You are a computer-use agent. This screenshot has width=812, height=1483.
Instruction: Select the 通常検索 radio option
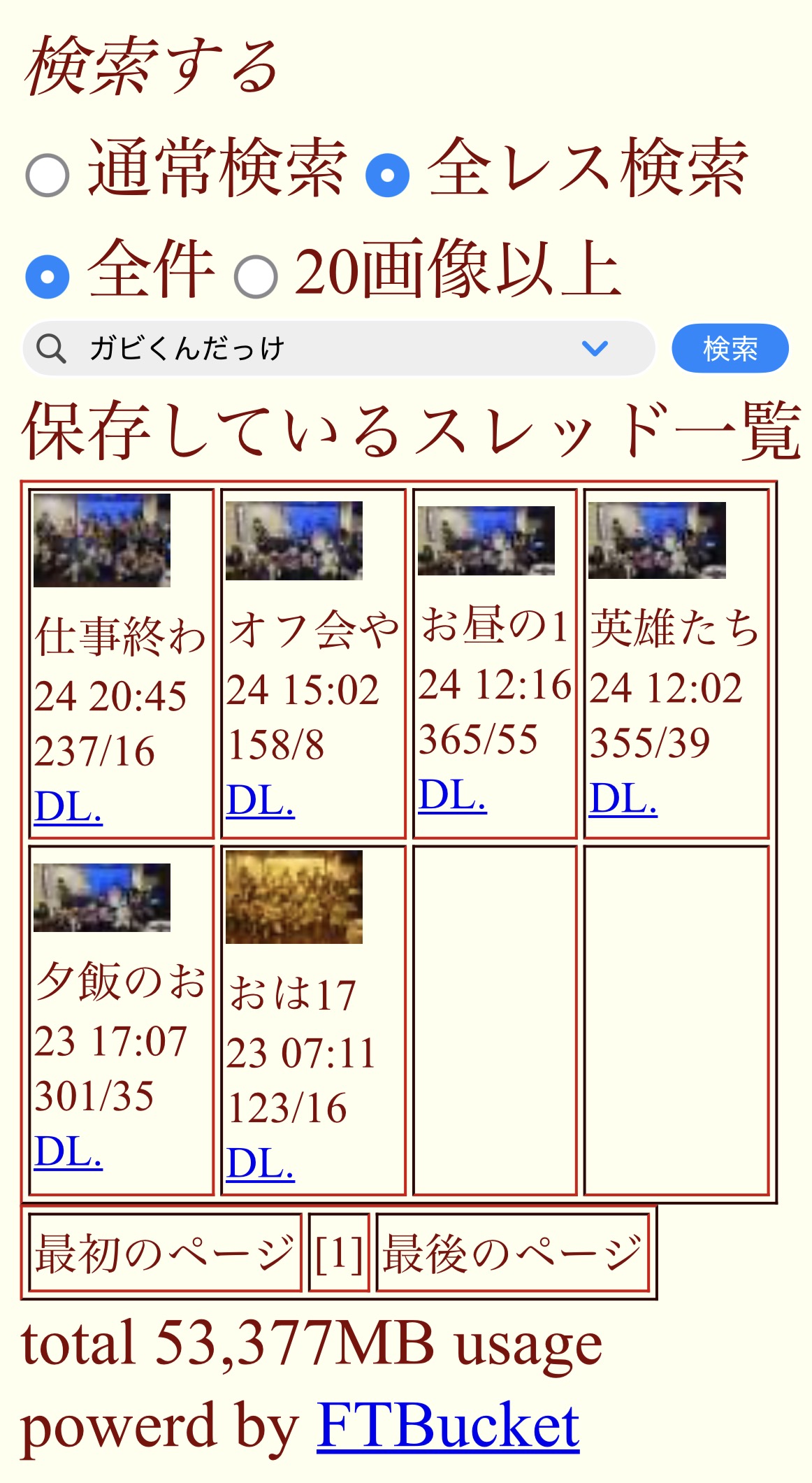click(48, 175)
